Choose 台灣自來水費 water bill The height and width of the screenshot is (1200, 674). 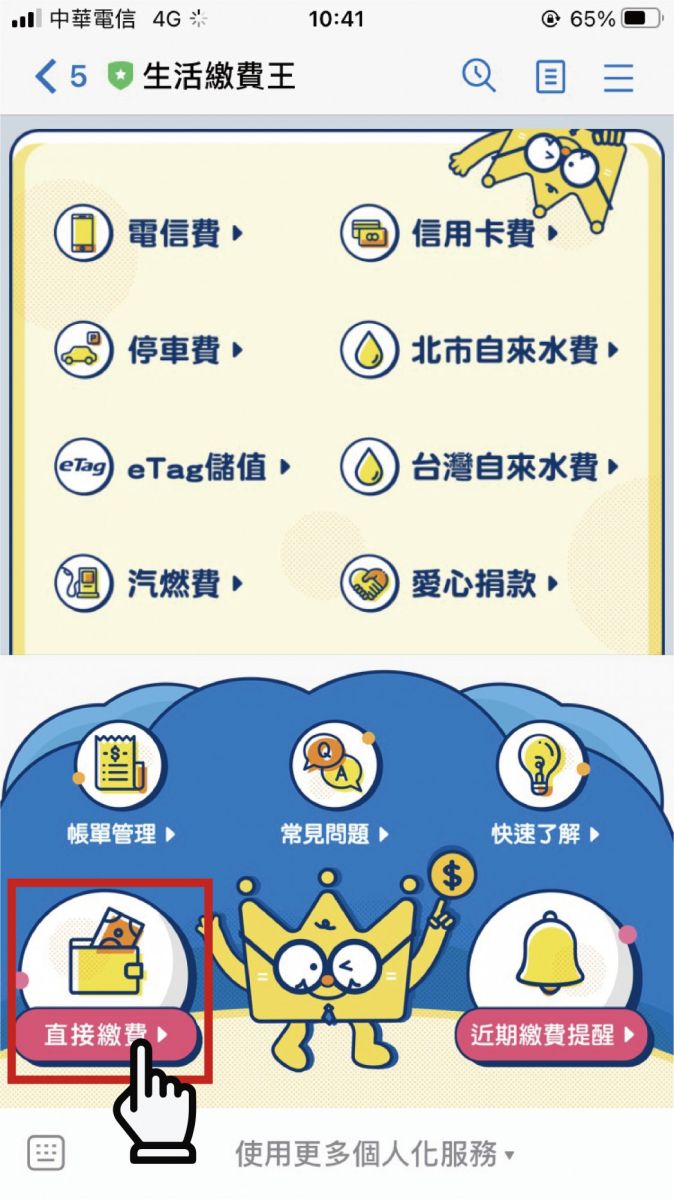pyautogui.click(x=480, y=467)
